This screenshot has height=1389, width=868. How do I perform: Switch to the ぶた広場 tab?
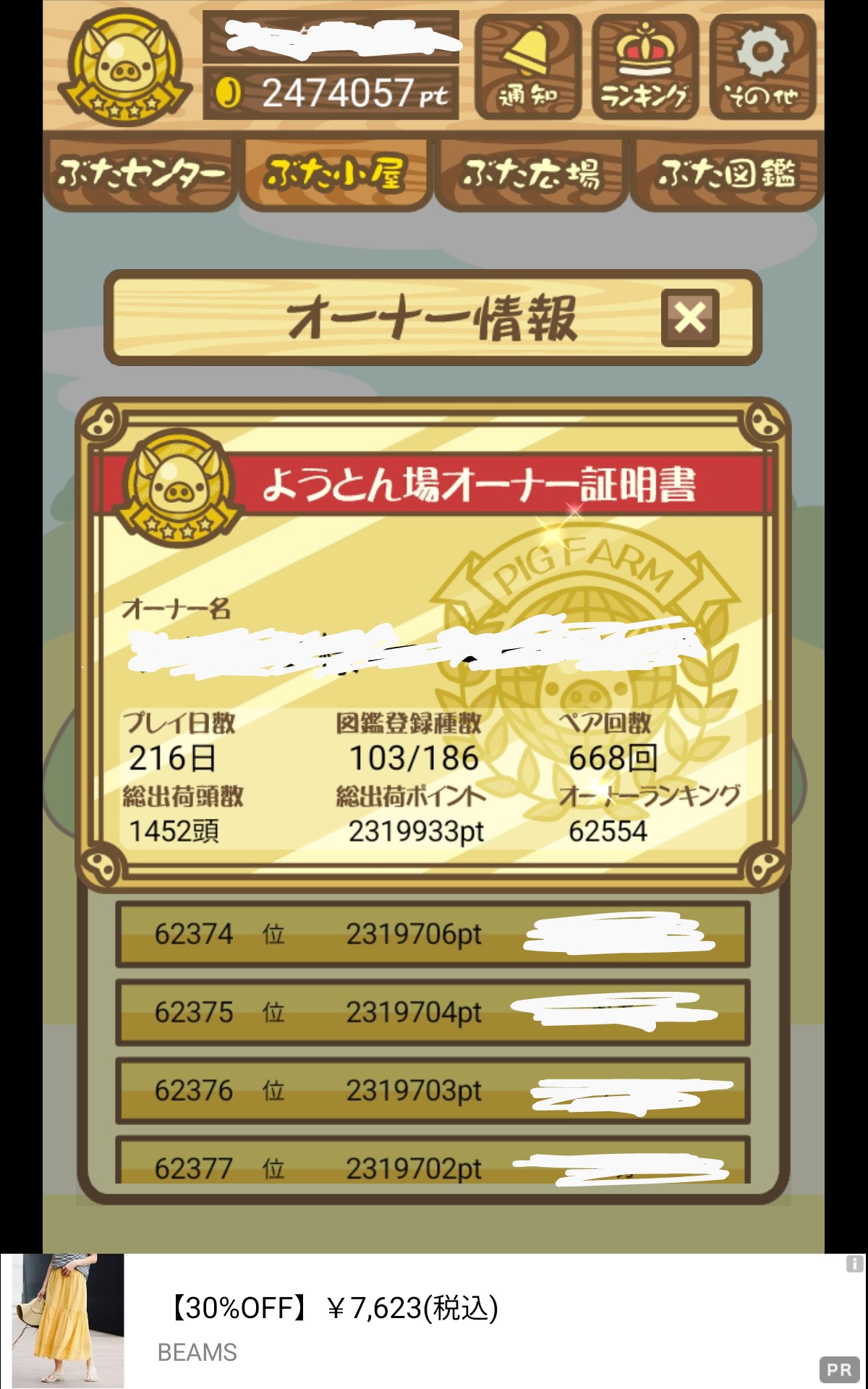click(x=531, y=174)
